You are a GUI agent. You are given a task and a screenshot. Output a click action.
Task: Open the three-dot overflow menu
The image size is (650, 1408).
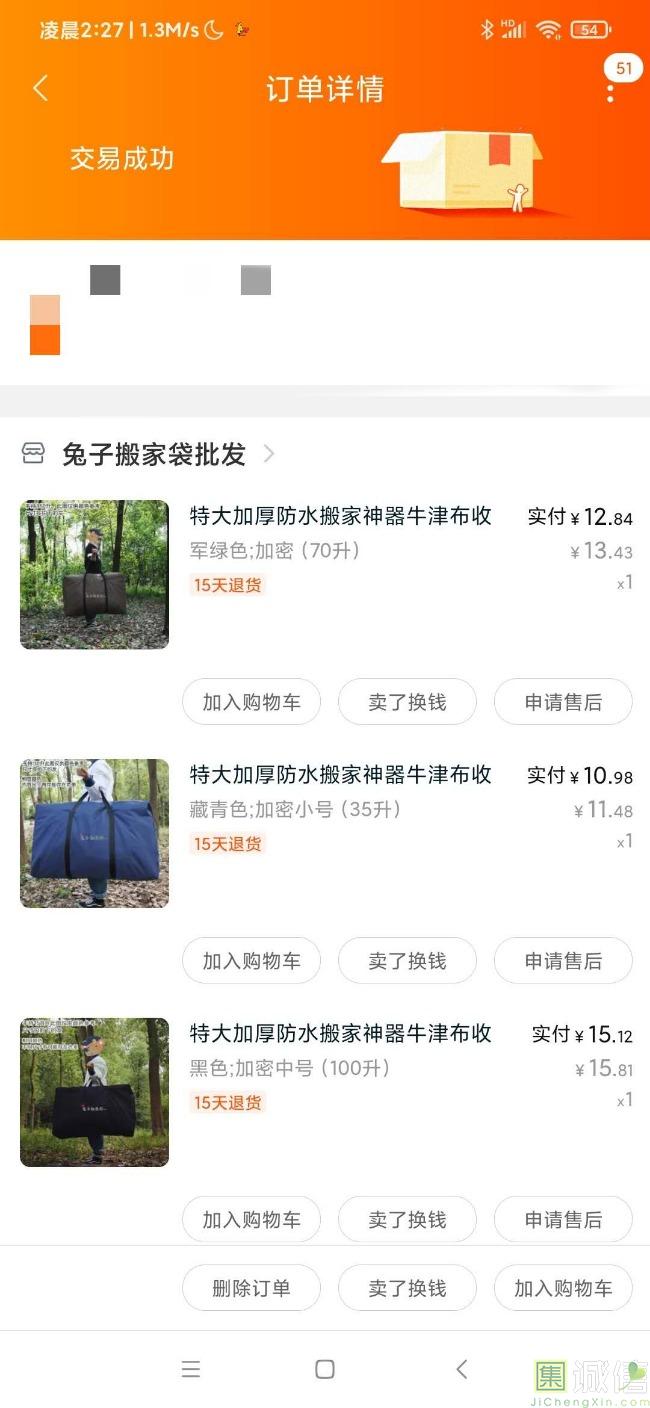[x=610, y=92]
